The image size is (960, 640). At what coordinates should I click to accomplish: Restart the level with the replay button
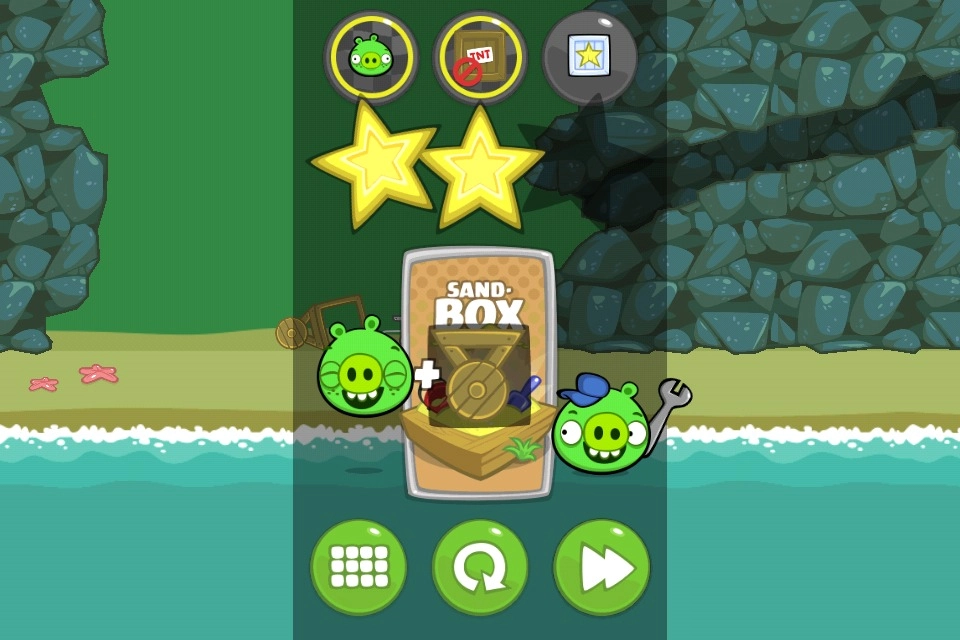click(480, 567)
